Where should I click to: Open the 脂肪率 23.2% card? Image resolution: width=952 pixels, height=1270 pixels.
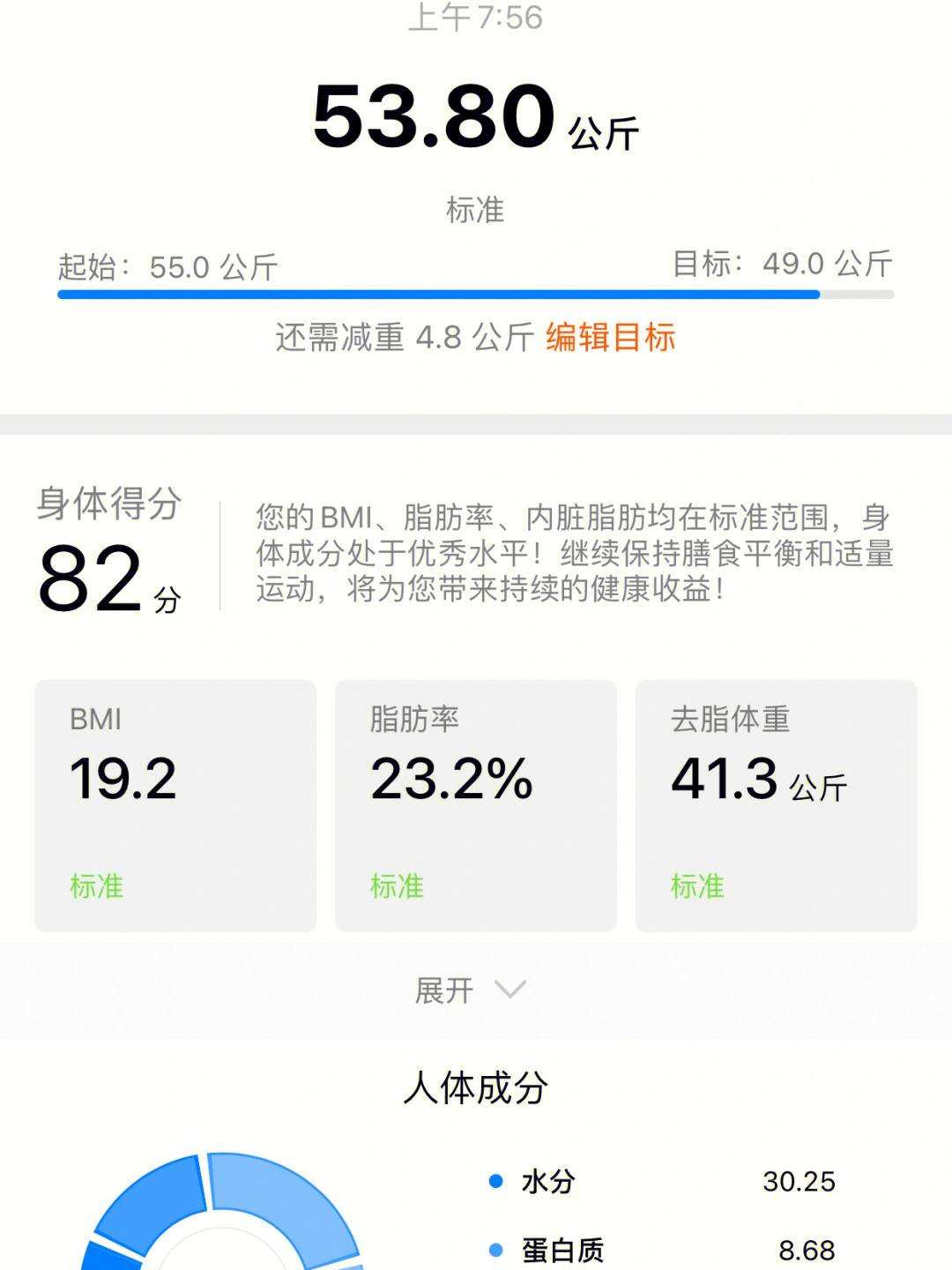point(475,804)
